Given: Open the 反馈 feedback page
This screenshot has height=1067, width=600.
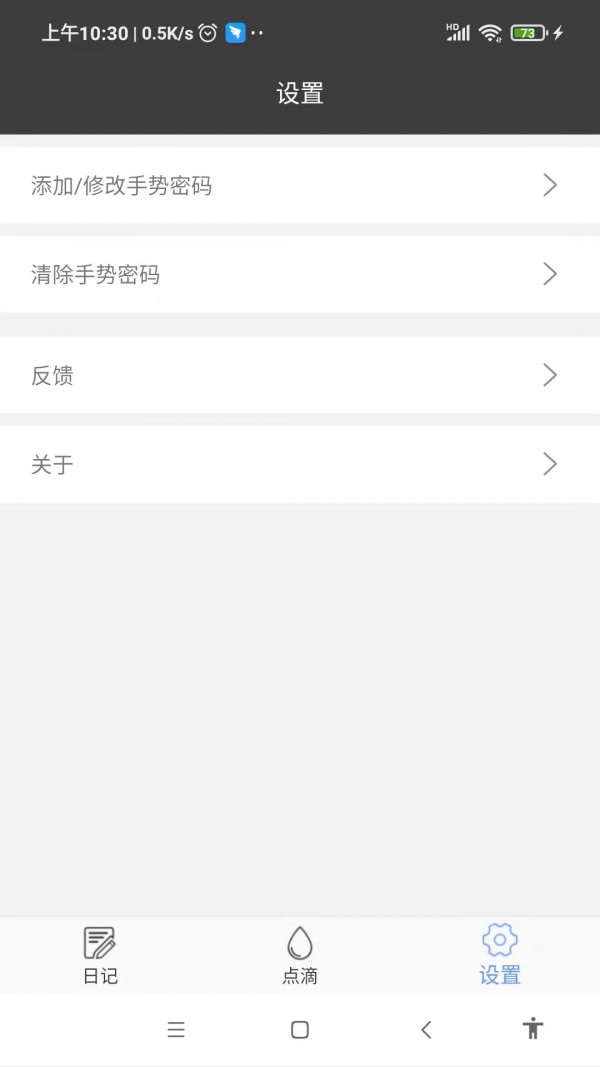Looking at the screenshot, I should pos(300,375).
